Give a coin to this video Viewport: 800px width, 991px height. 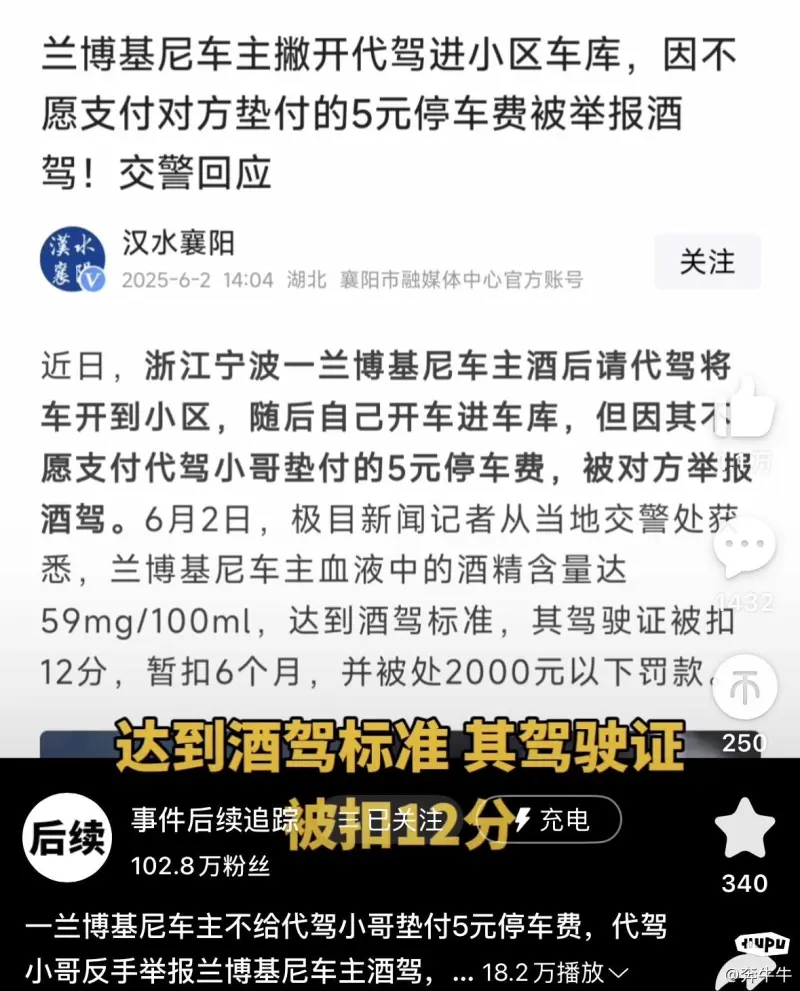pos(745,690)
